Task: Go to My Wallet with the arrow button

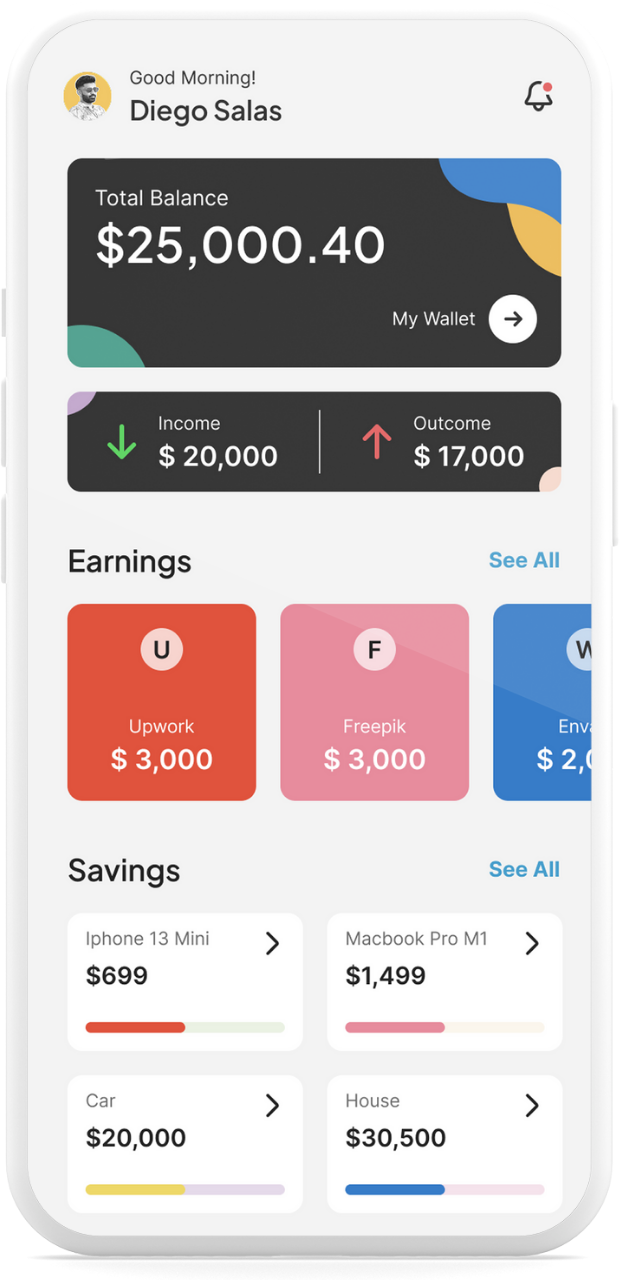Action: (x=513, y=319)
